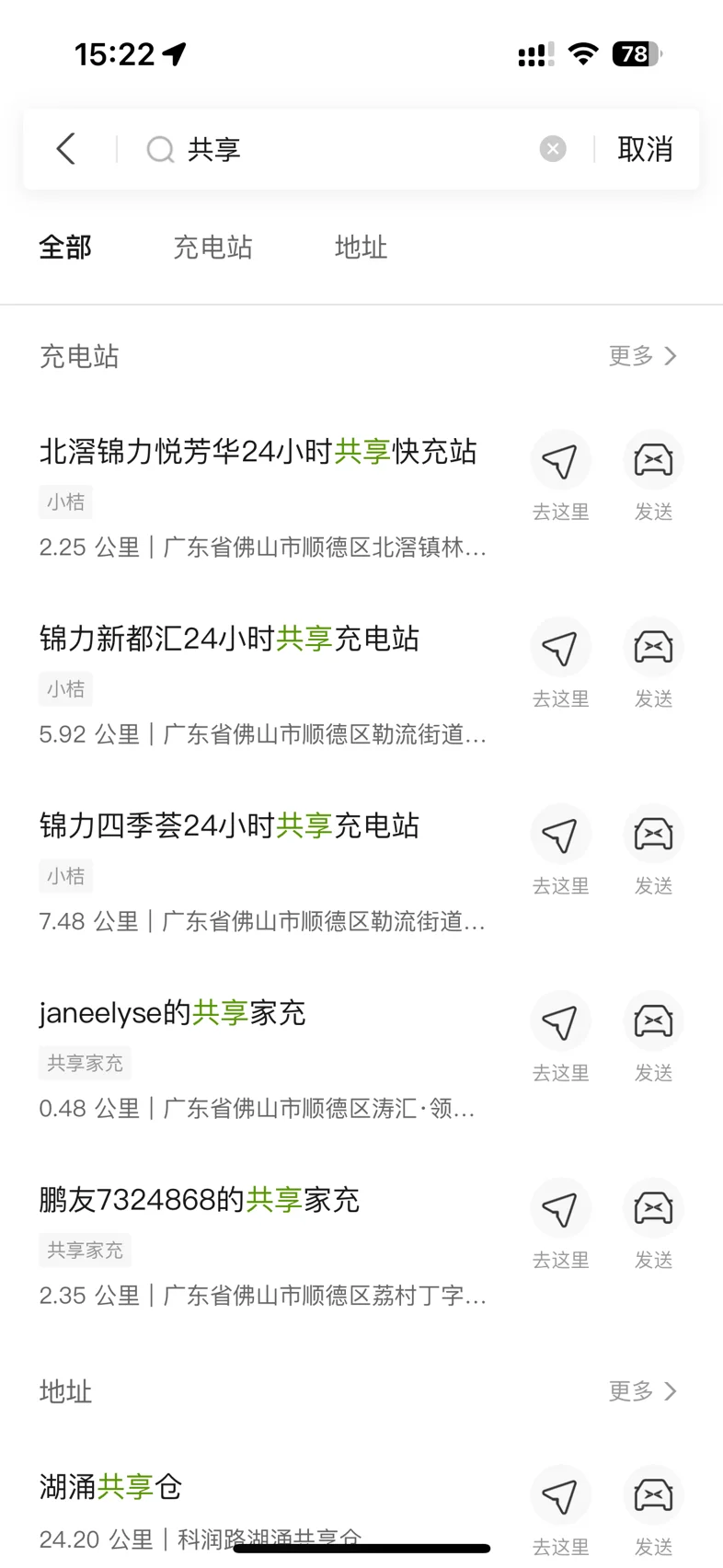Clear the search text 共享

click(553, 149)
